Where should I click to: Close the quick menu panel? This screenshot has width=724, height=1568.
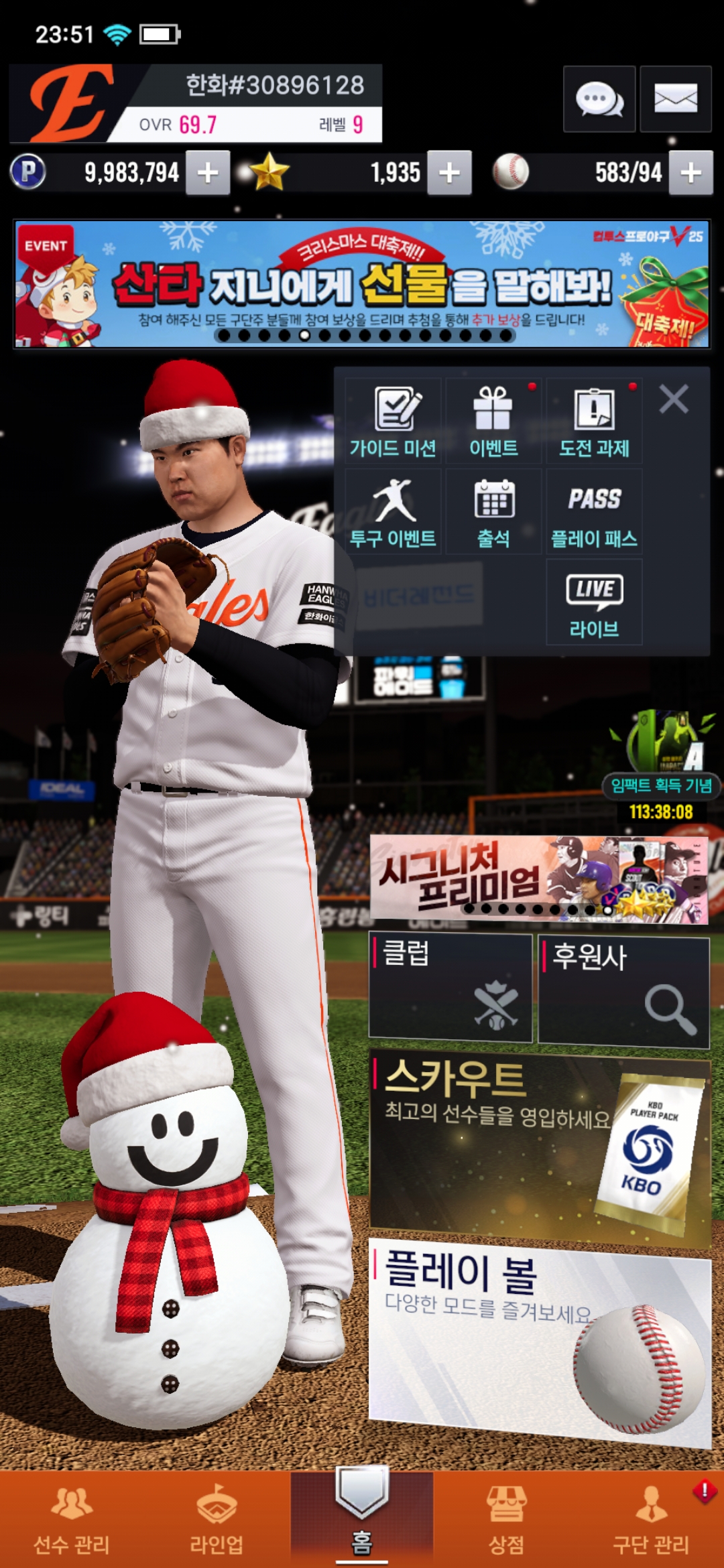point(673,399)
